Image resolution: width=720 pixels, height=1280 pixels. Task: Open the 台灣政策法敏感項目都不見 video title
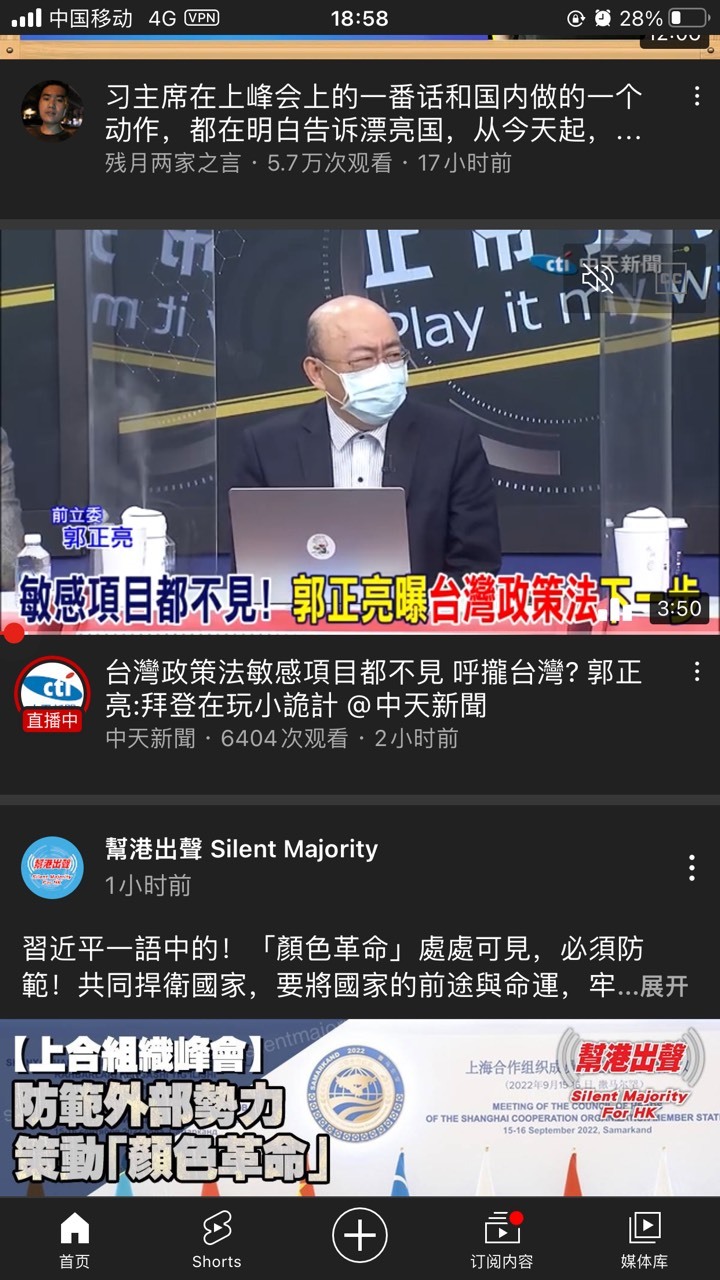374,689
